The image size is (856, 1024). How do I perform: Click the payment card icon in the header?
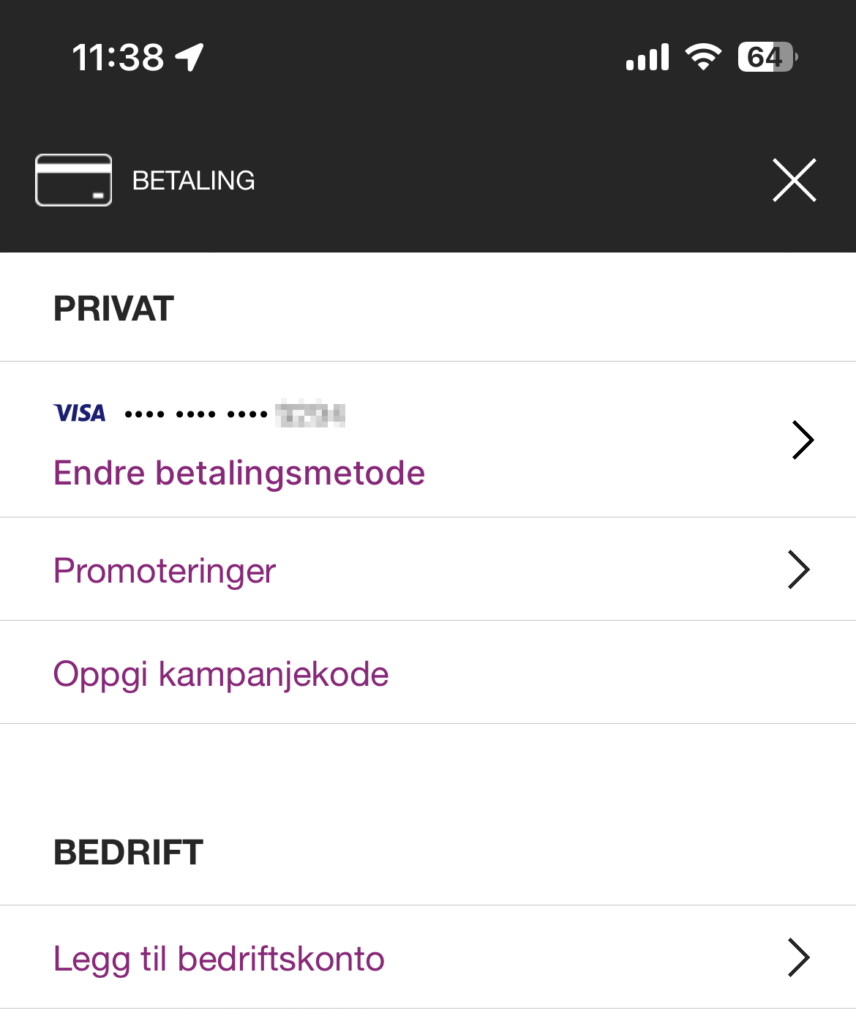click(x=73, y=180)
